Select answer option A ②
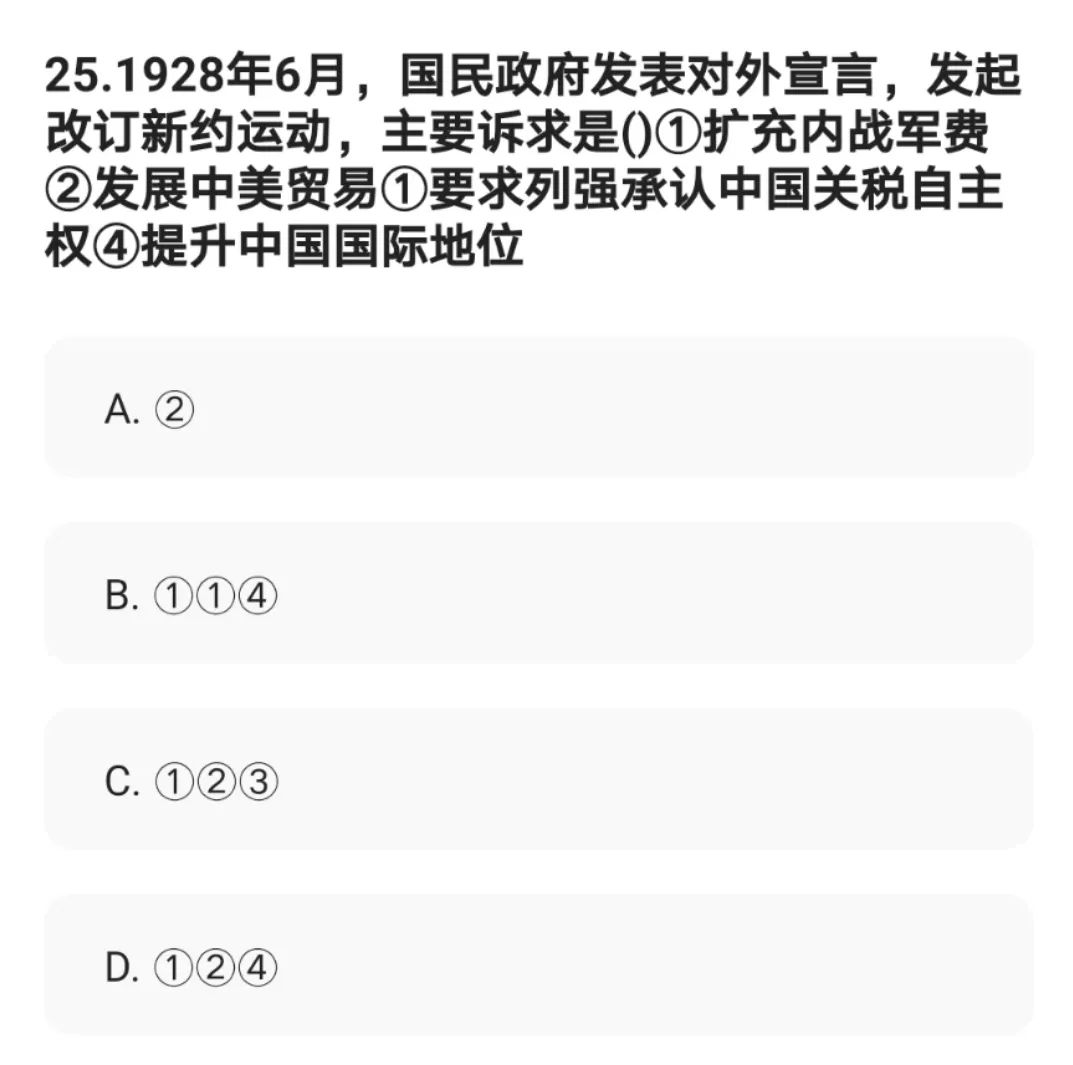The width and height of the screenshot is (1073, 1065). (539, 408)
